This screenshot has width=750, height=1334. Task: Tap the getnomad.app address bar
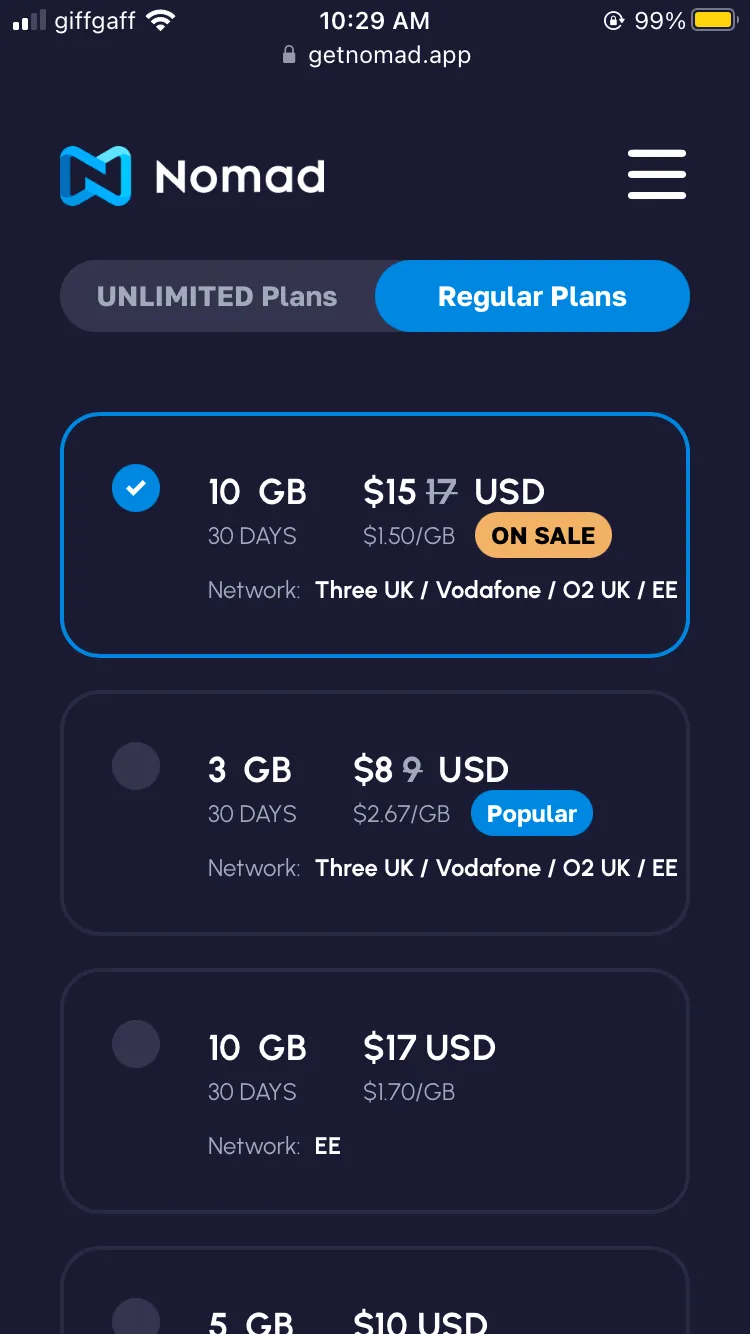point(377,55)
